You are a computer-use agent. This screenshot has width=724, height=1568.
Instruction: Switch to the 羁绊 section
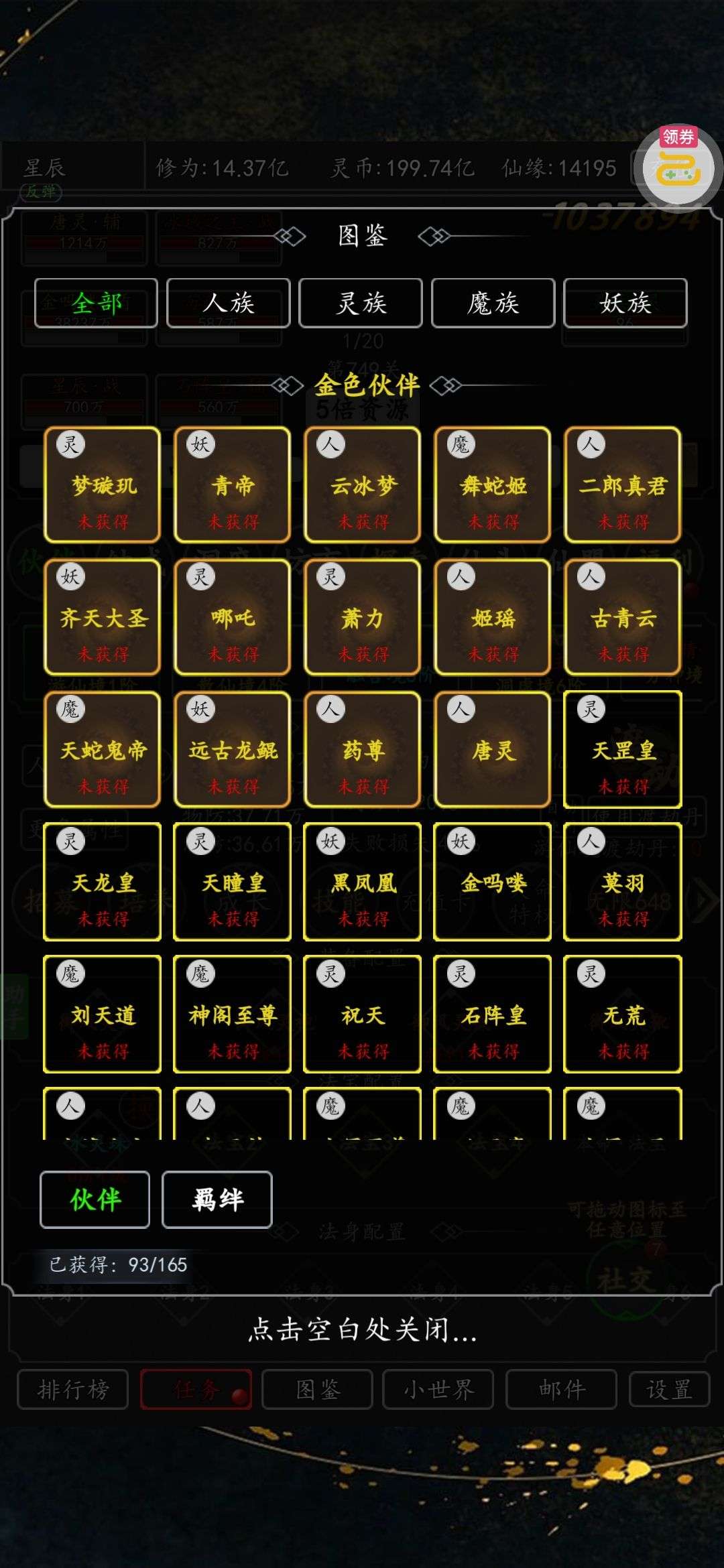tap(217, 1199)
